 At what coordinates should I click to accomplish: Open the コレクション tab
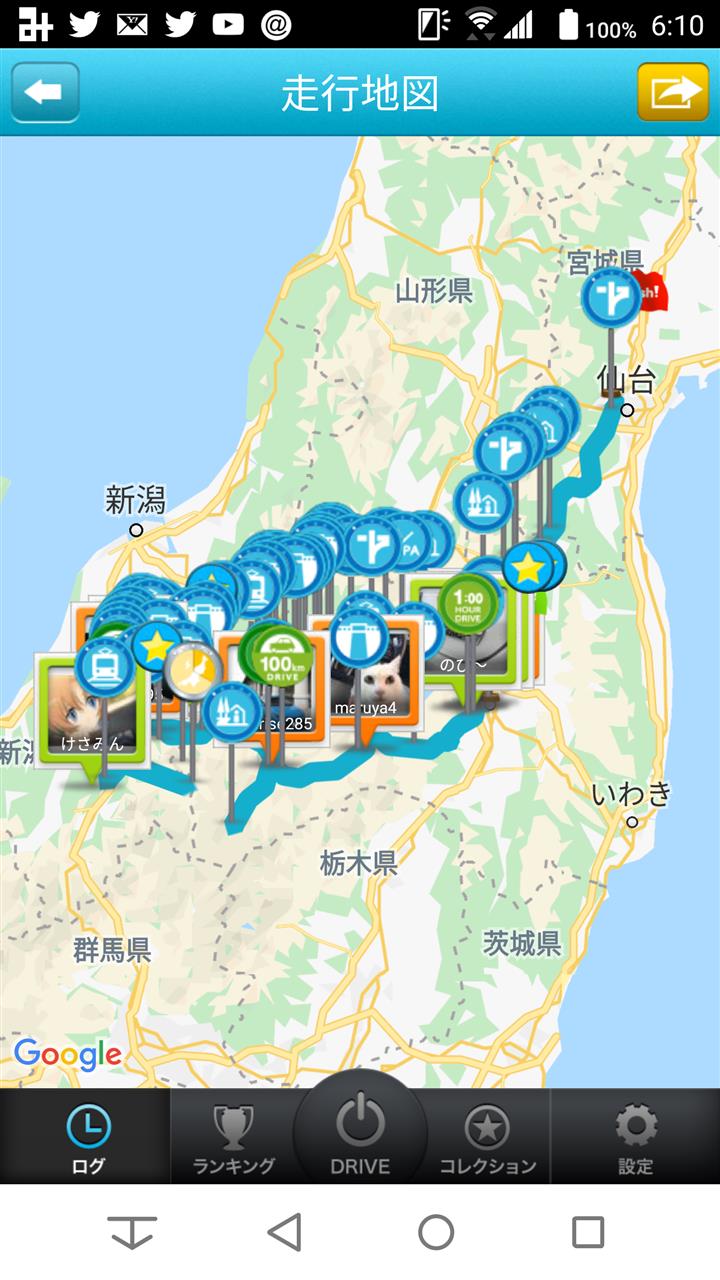click(x=487, y=1137)
